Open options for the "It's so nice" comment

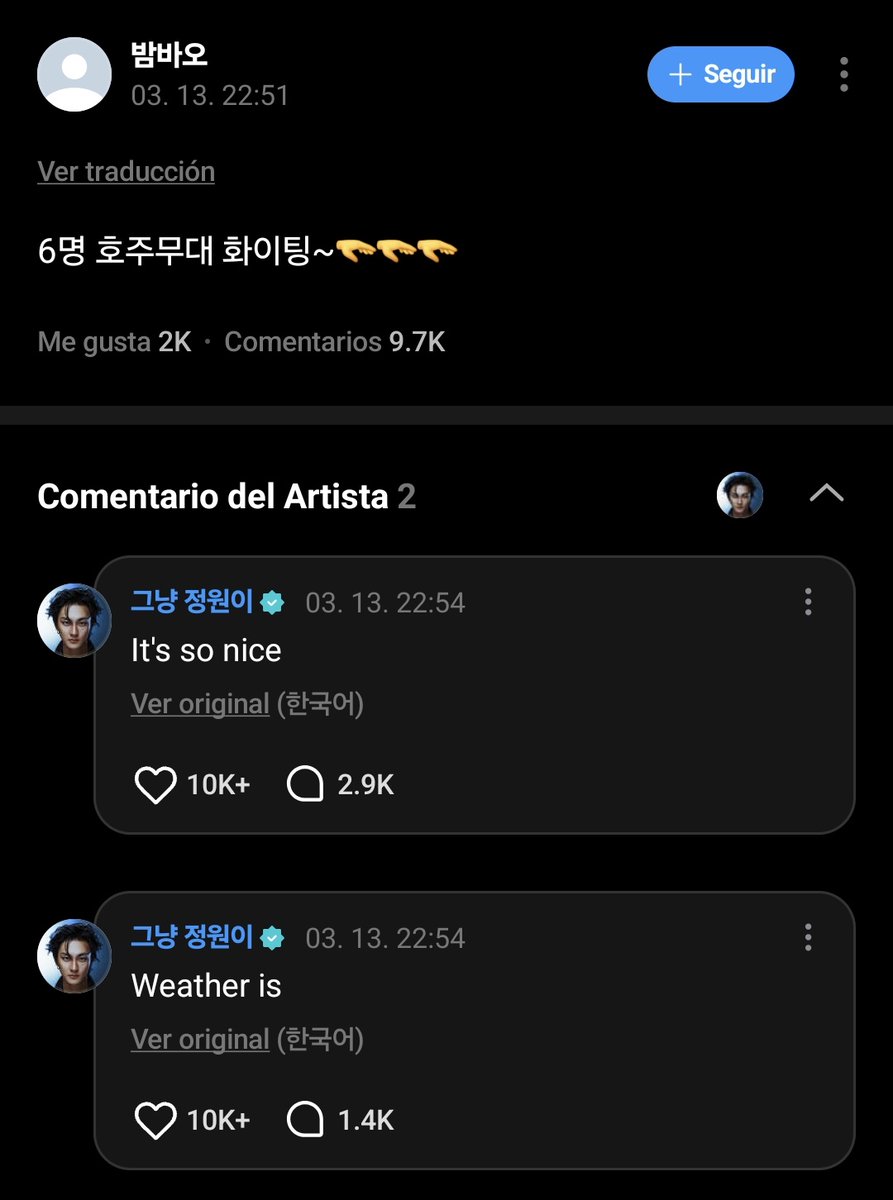pos(808,602)
